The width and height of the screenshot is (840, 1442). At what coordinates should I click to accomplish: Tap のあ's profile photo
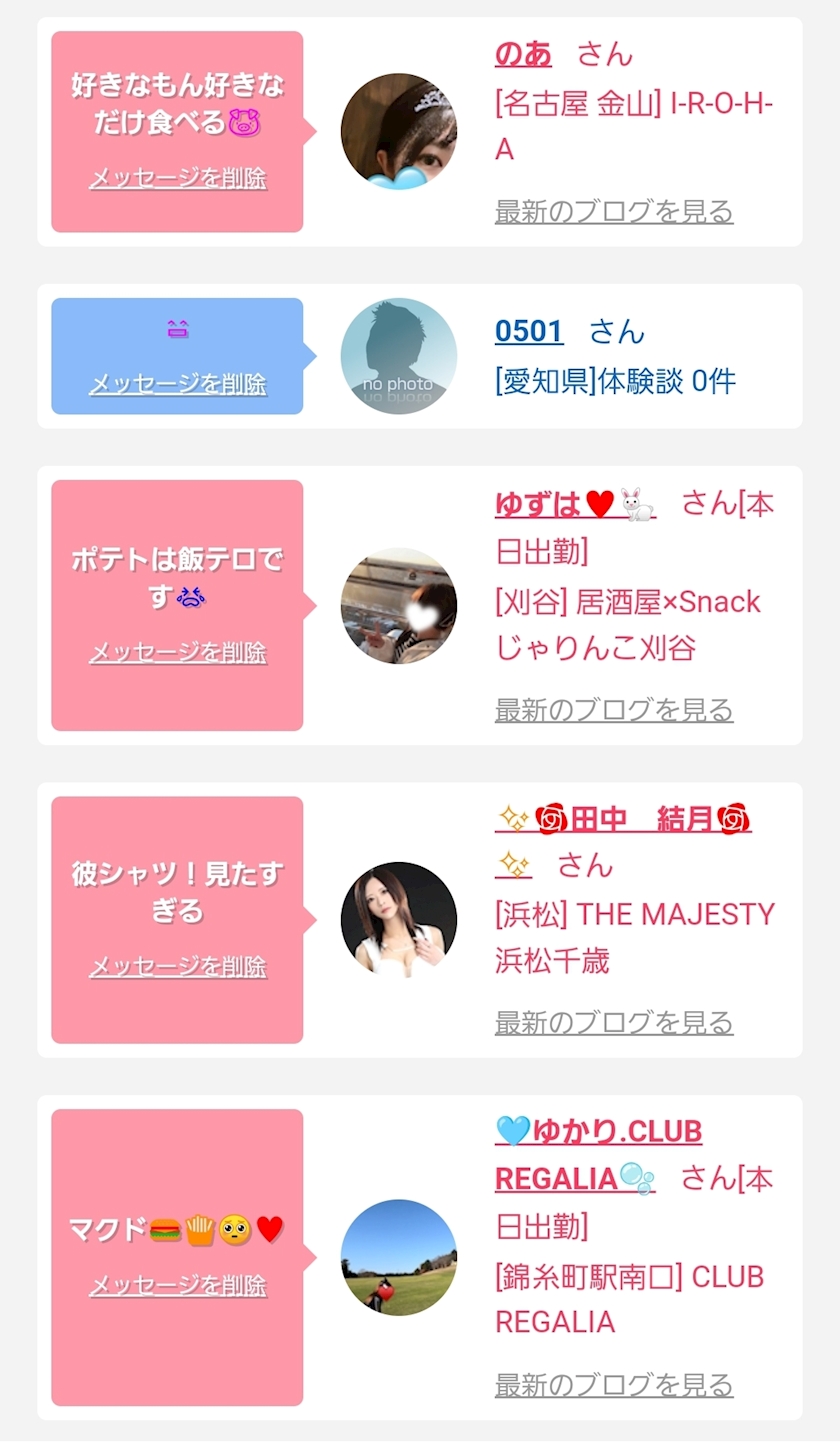coord(398,131)
